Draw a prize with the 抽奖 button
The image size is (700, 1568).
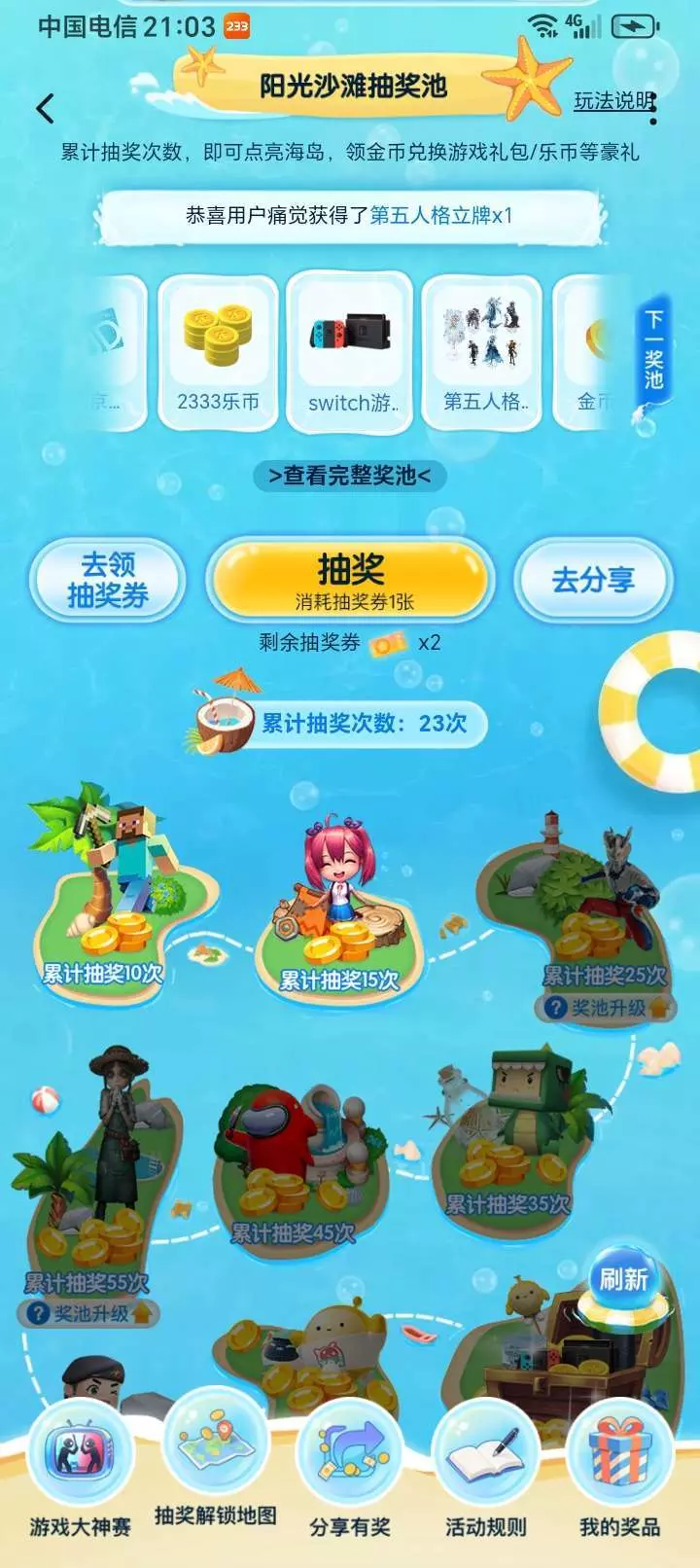pyautogui.click(x=351, y=580)
